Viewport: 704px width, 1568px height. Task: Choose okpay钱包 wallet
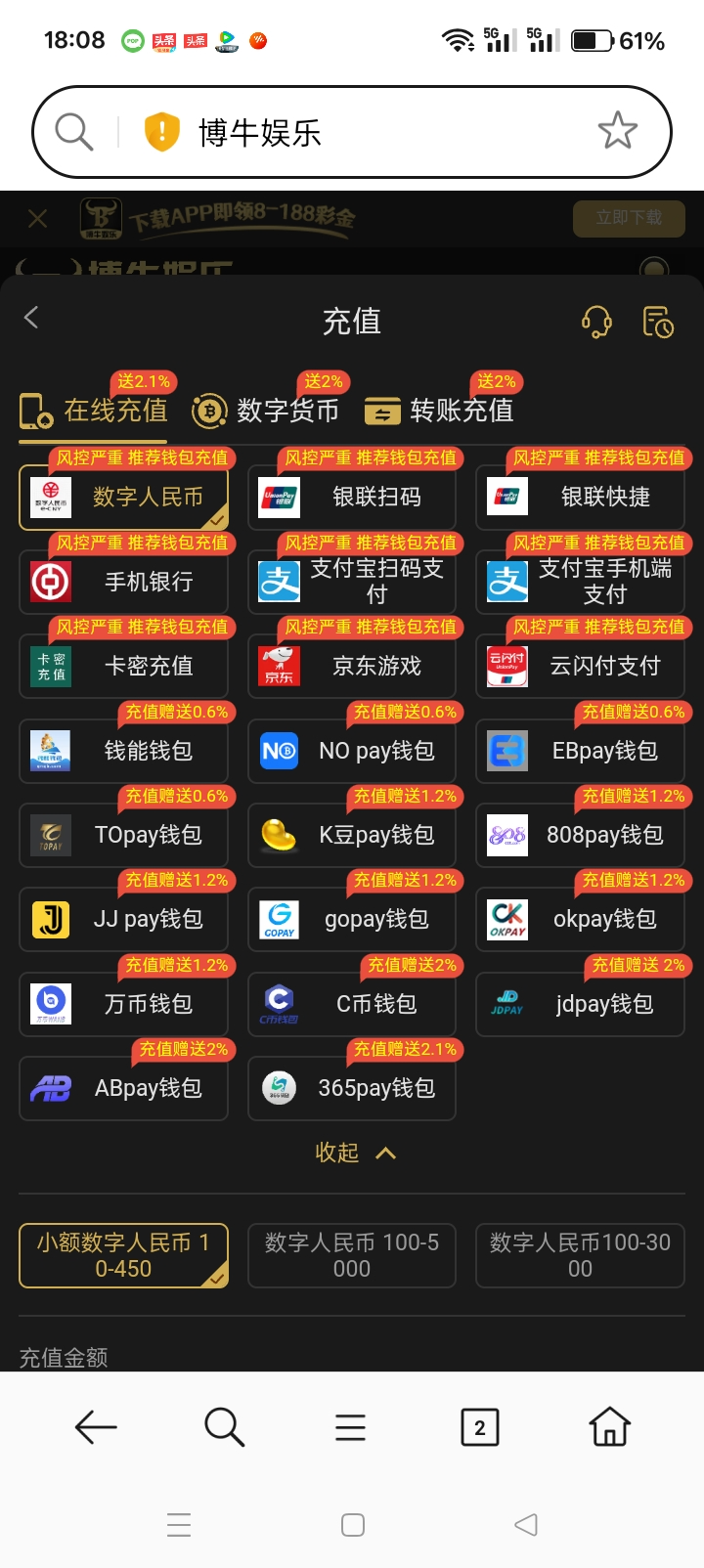tap(580, 919)
